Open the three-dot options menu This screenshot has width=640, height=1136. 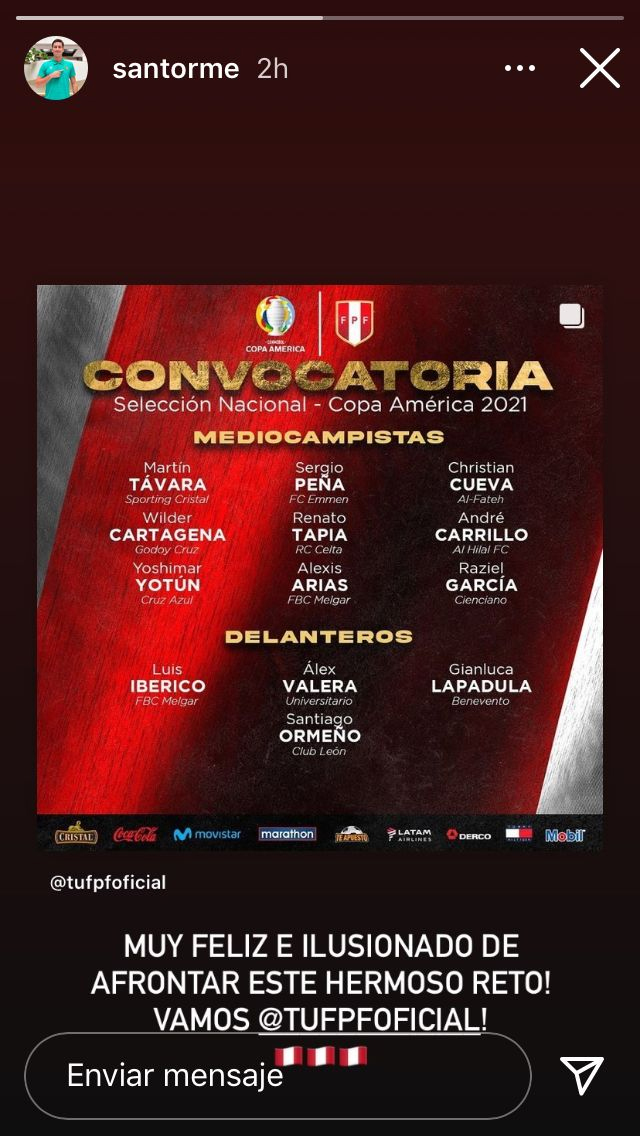pyautogui.click(x=520, y=68)
